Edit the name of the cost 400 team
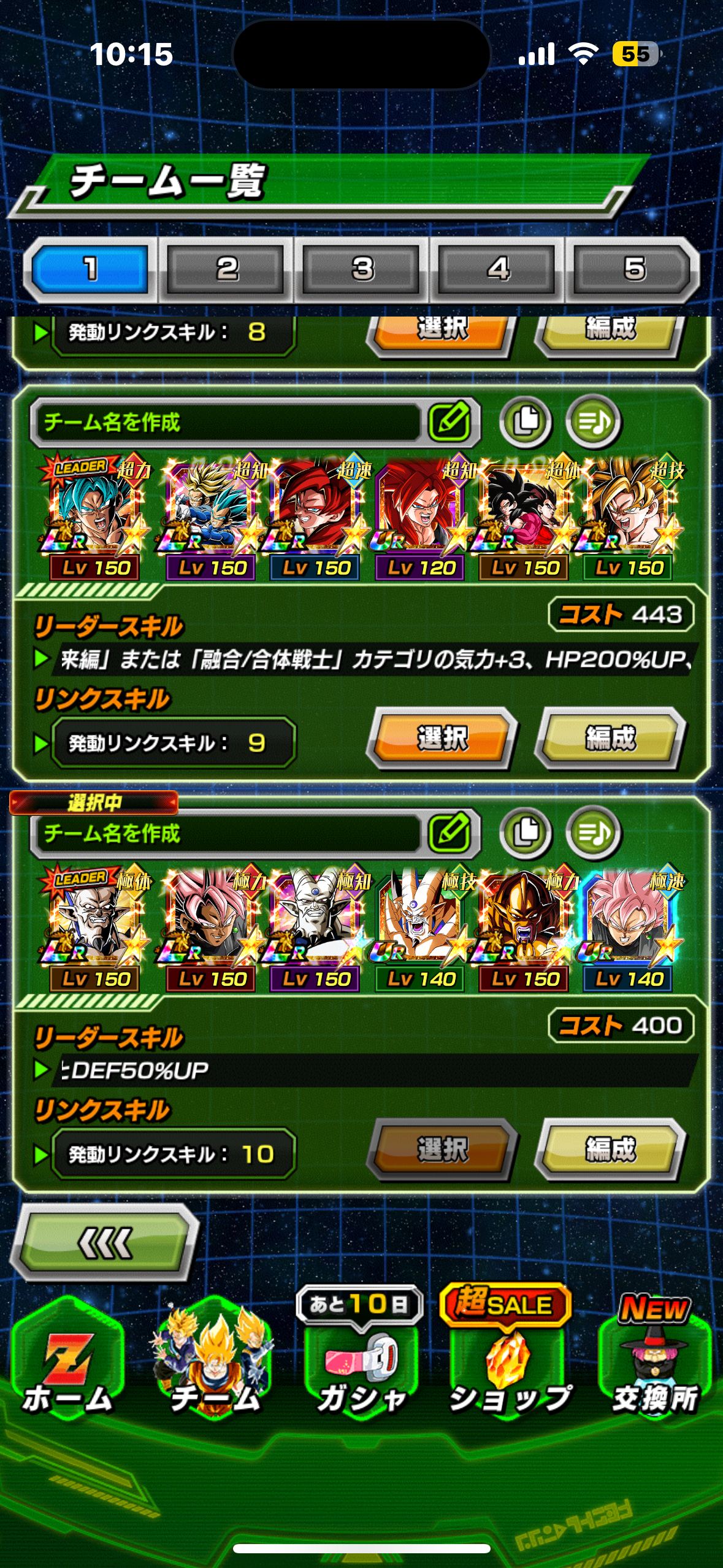This screenshot has width=723, height=1568. point(451,832)
